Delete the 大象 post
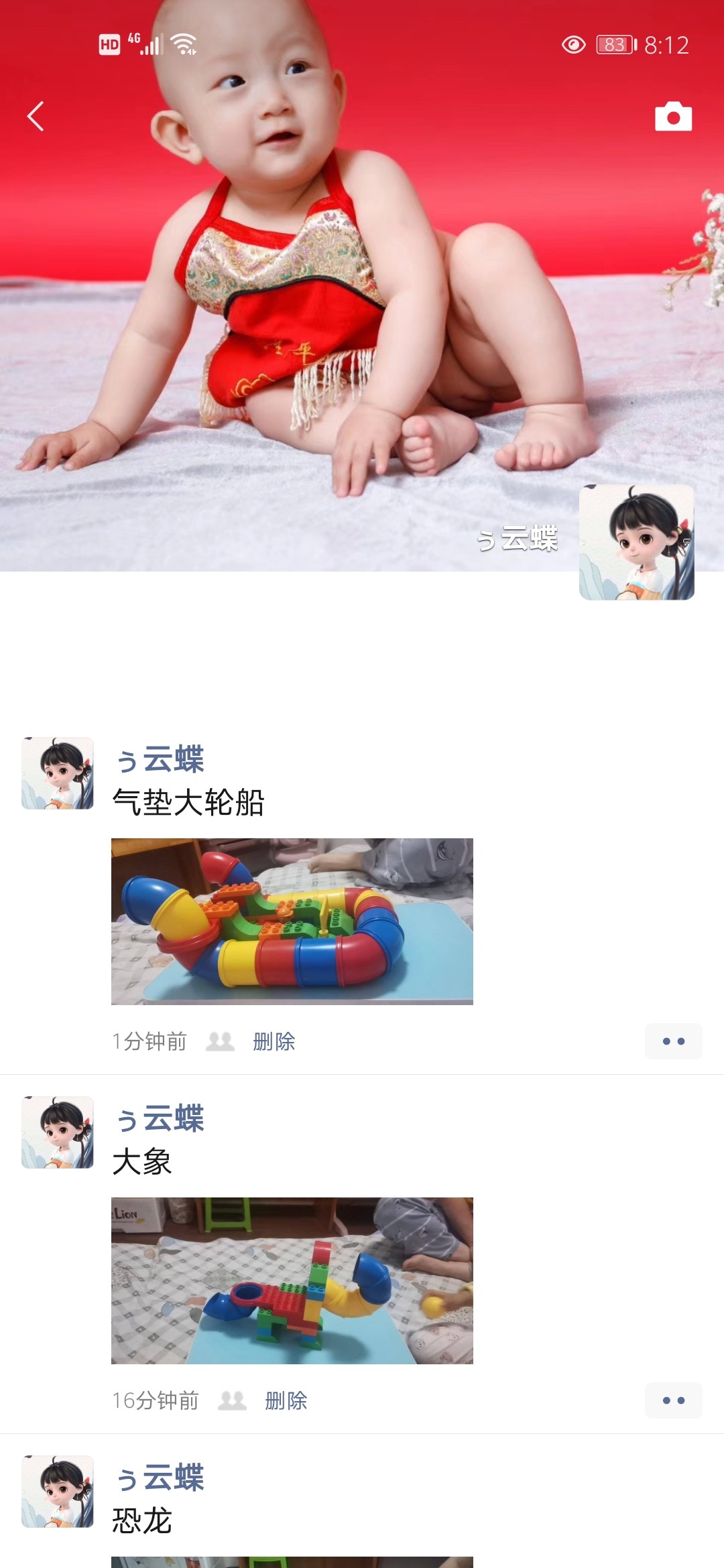Image resolution: width=724 pixels, height=1568 pixels. point(286,1400)
